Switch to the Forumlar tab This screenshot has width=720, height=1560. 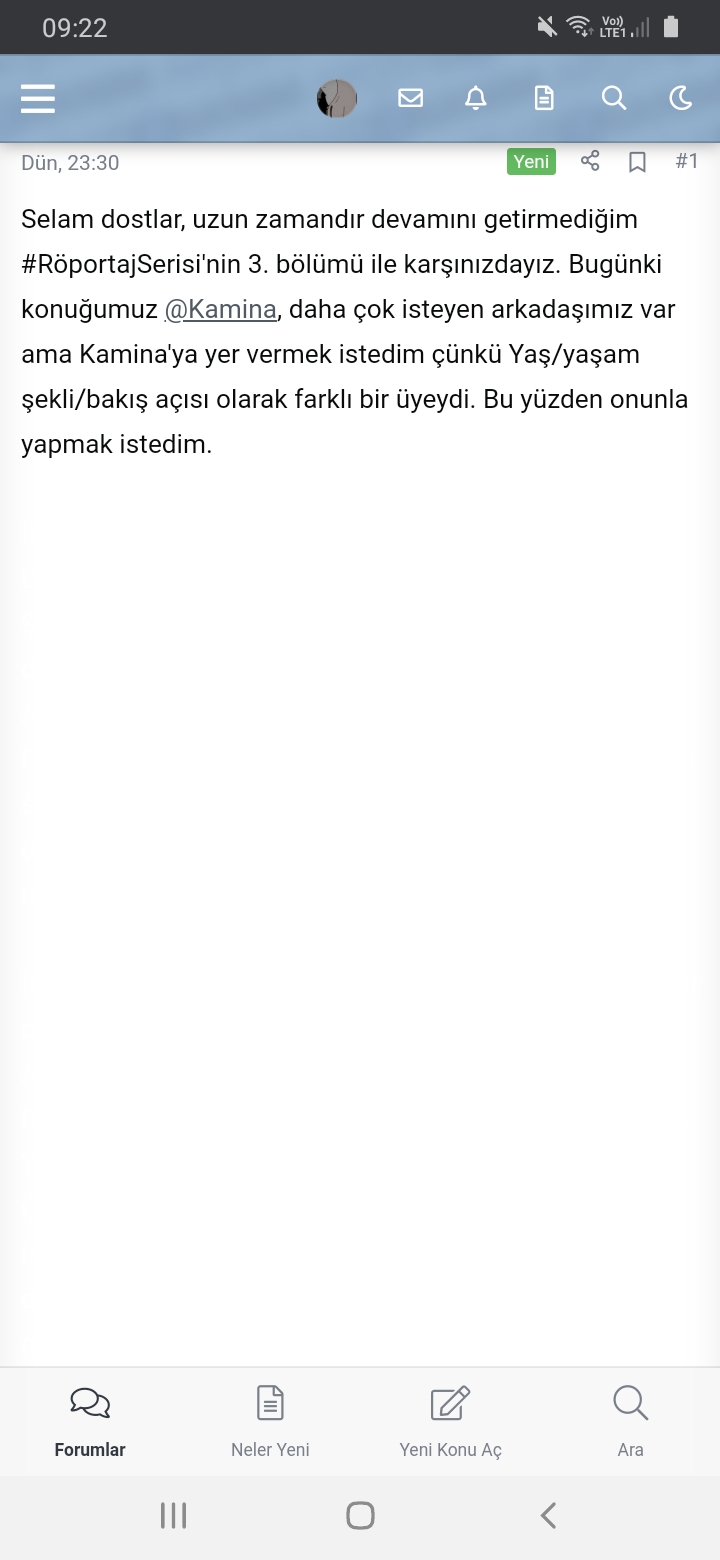[90, 1422]
